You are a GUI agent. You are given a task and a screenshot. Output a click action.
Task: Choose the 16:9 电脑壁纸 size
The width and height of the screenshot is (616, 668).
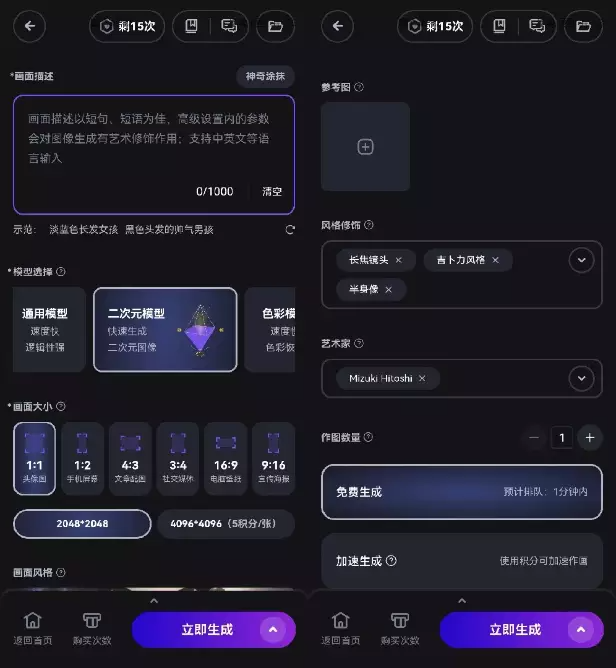226,458
